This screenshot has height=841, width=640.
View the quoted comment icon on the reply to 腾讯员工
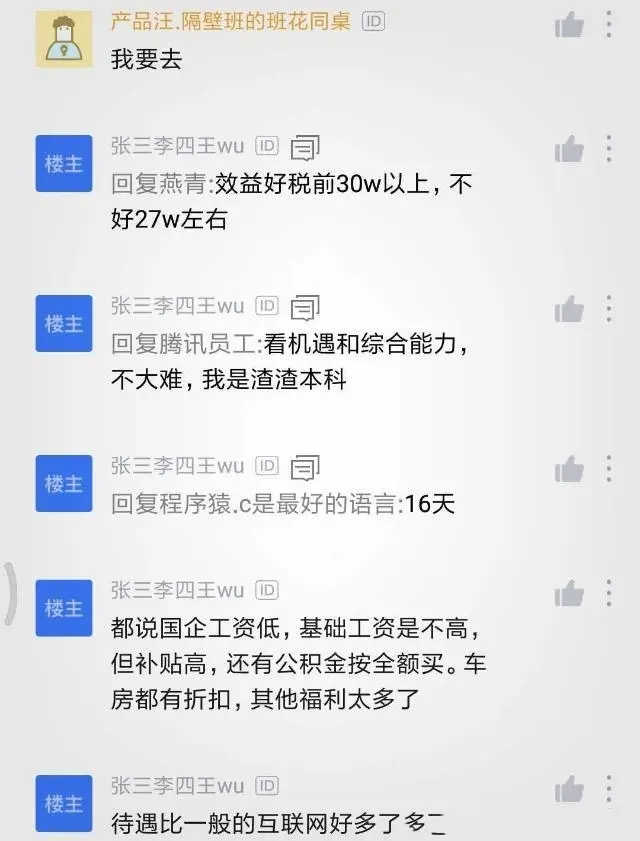tap(305, 307)
